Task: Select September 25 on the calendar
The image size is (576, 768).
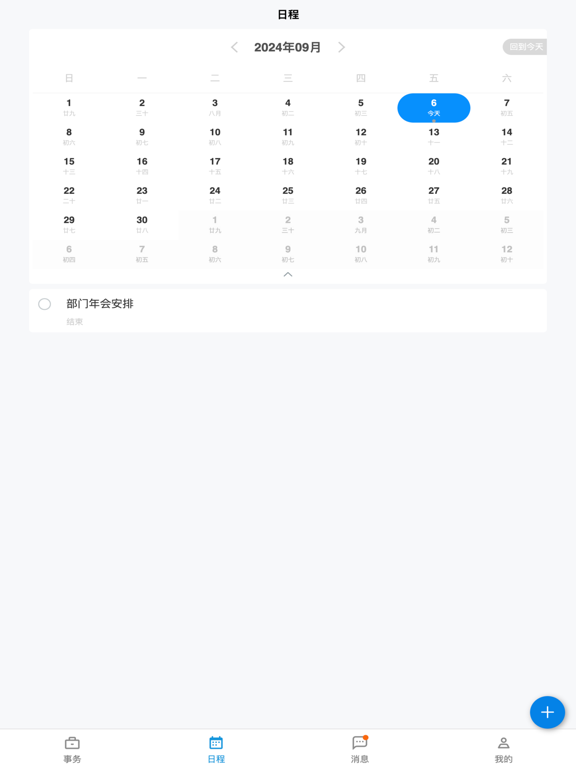Action: (x=288, y=195)
